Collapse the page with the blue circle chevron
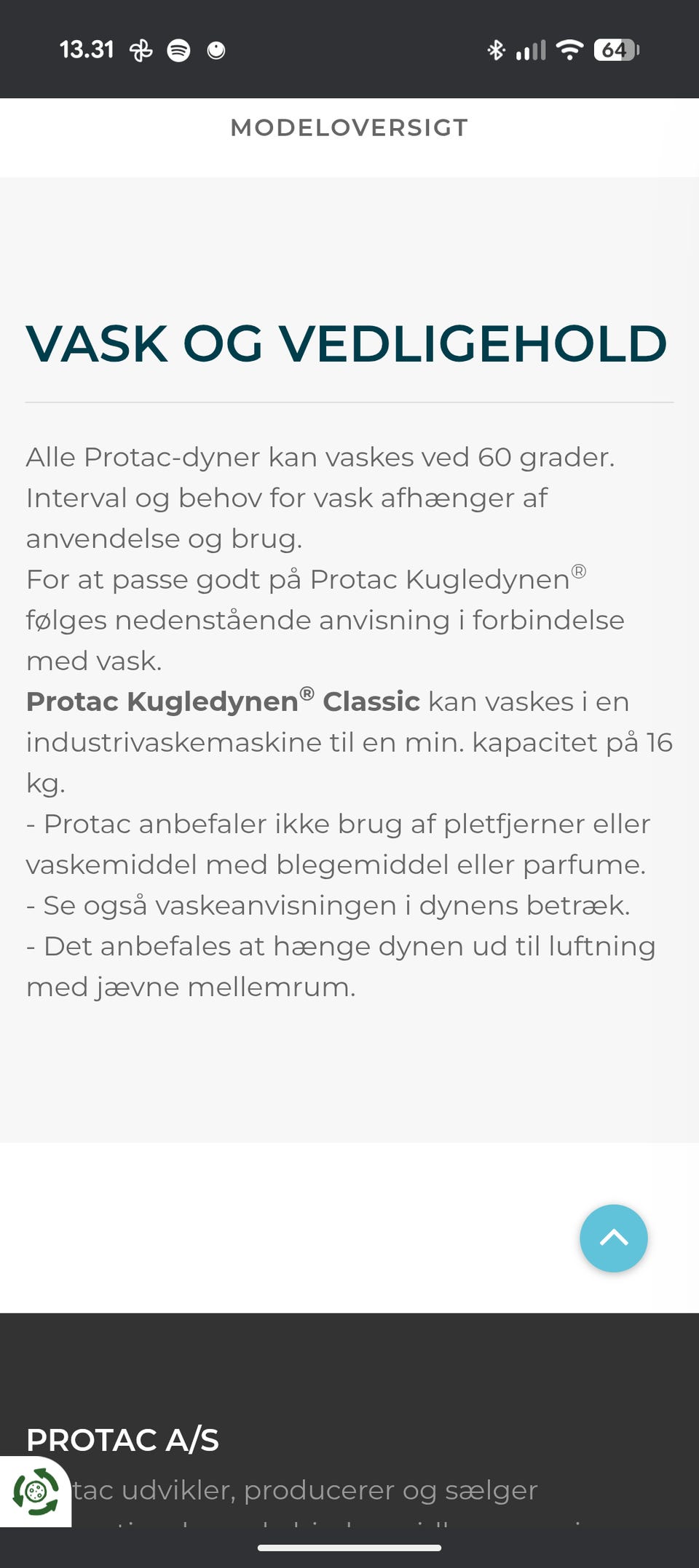Screen dimensions: 699x1568 pyautogui.click(x=614, y=1238)
